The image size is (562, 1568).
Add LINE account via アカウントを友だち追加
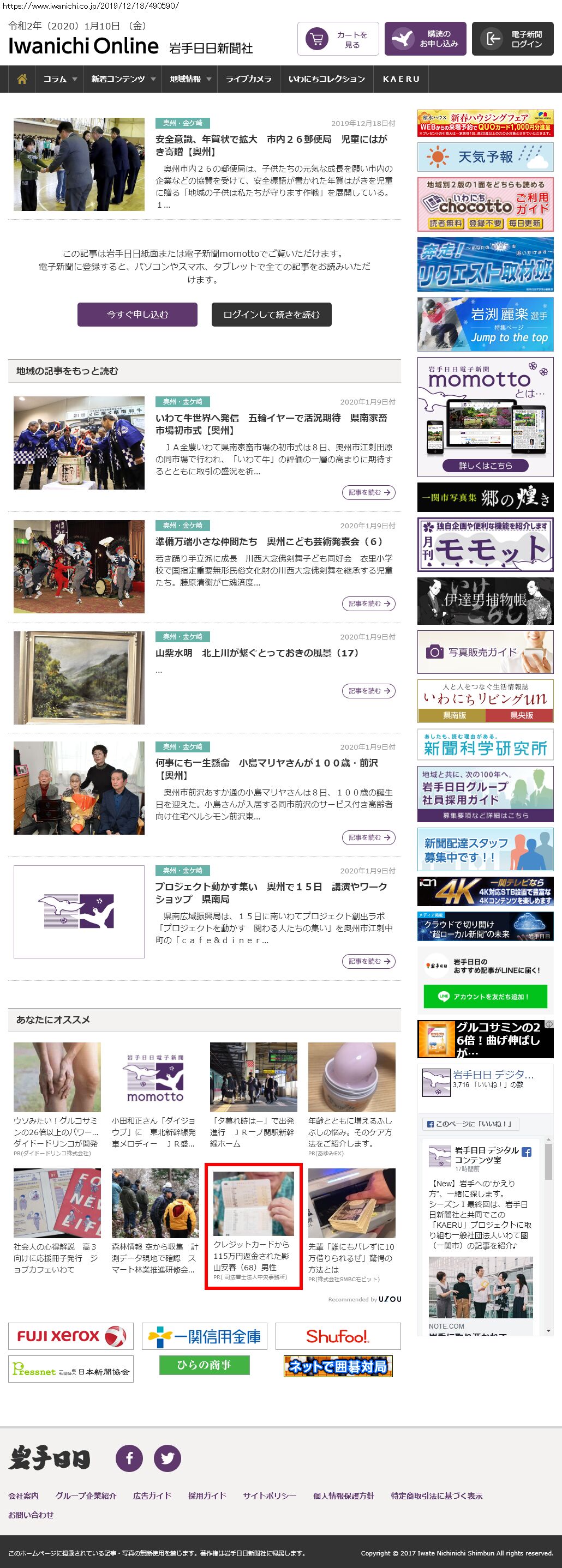click(x=485, y=997)
